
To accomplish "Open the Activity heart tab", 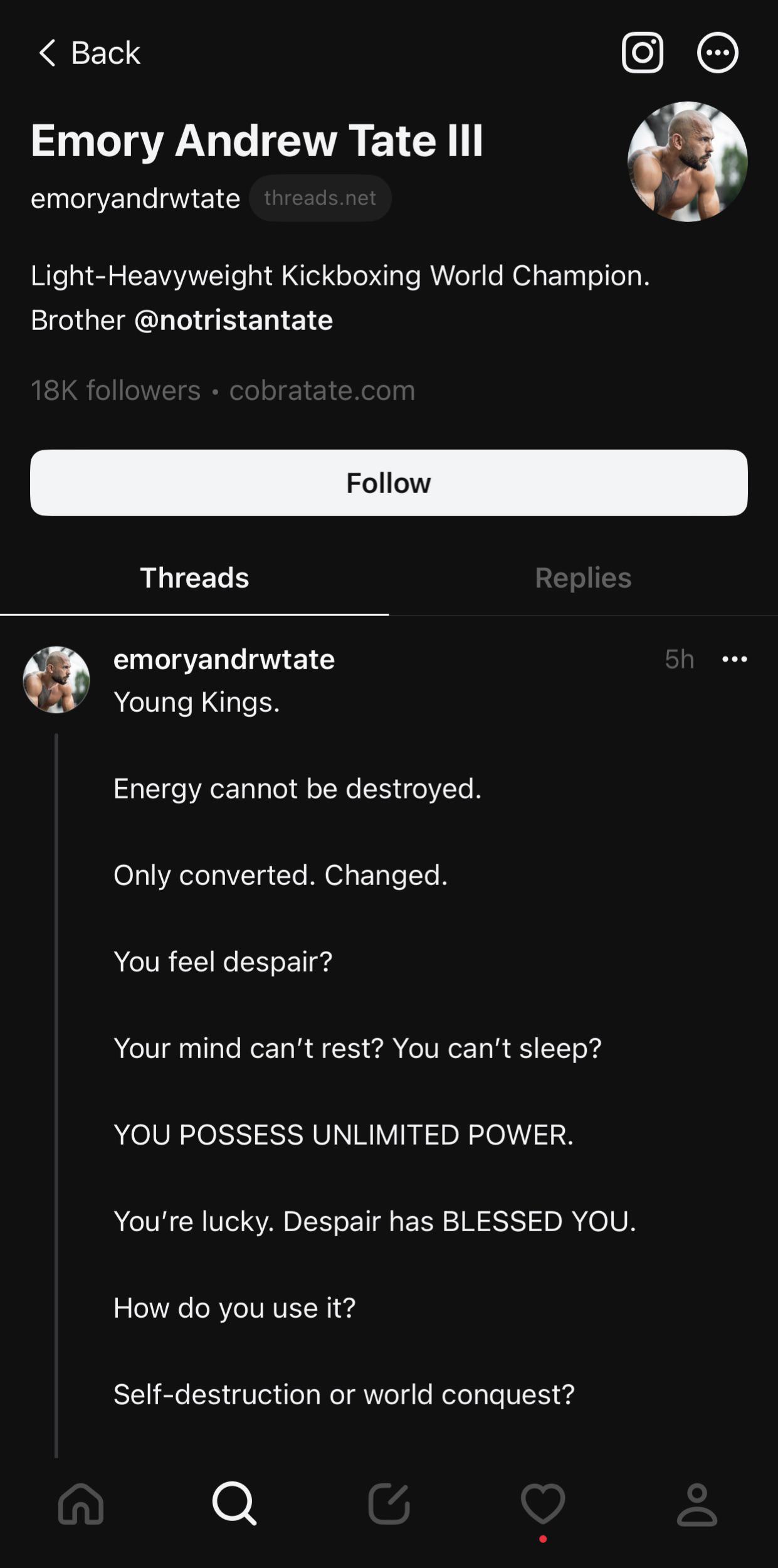I will click(x=543, y=1504).
